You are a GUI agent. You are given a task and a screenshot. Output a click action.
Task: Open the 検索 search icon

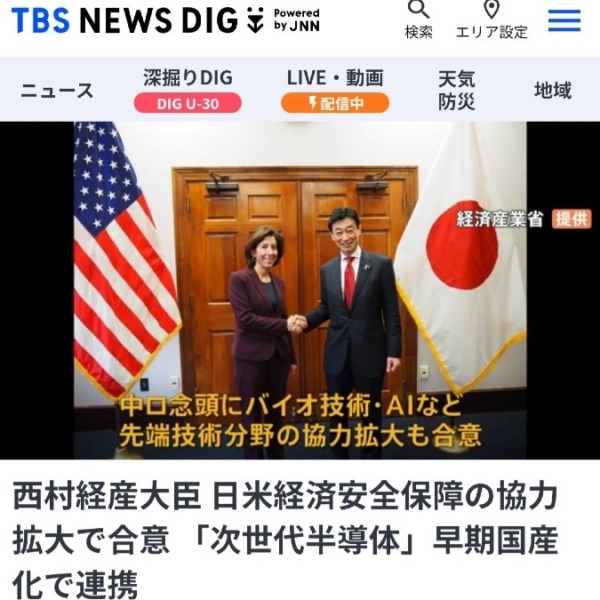[x=418, y=18]
